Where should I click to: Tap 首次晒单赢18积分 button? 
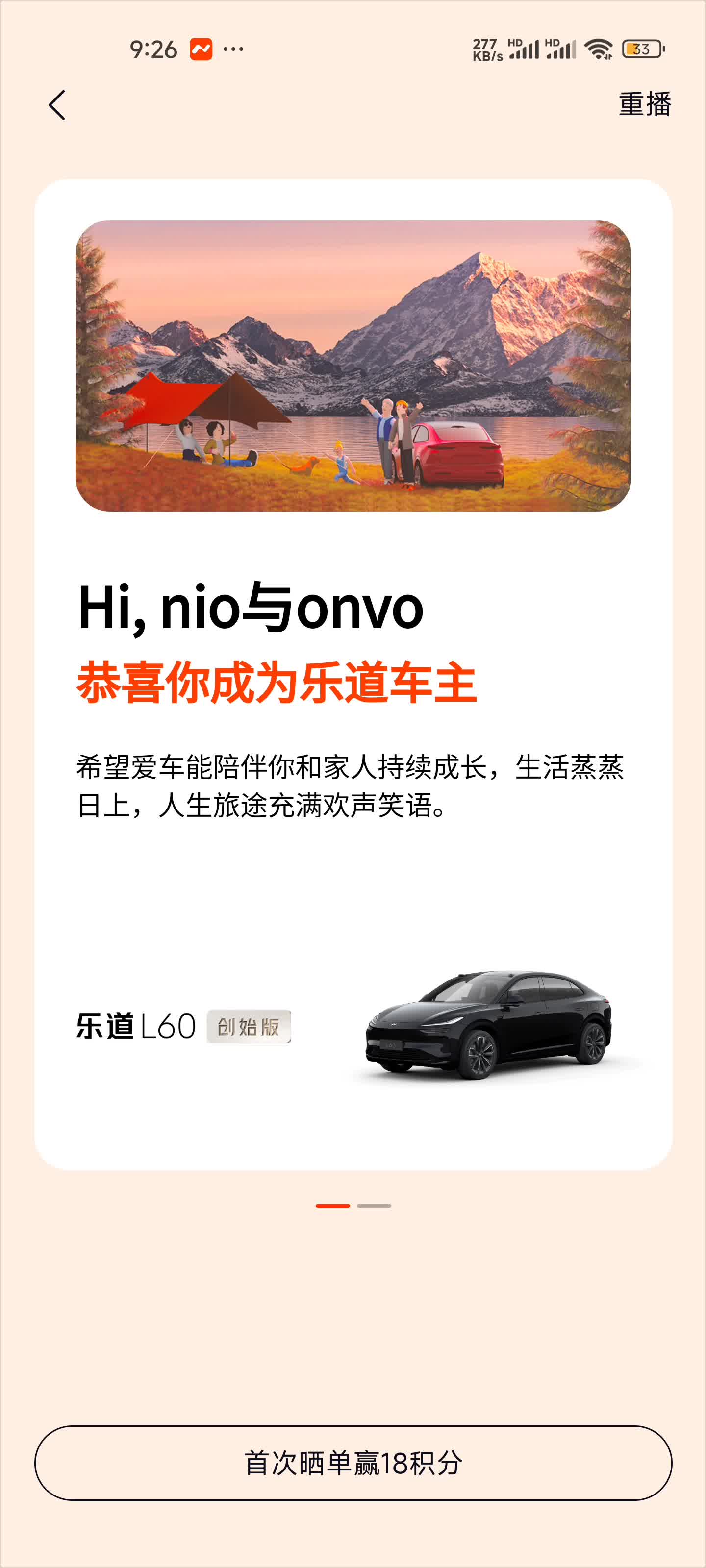pos(353,1463)
